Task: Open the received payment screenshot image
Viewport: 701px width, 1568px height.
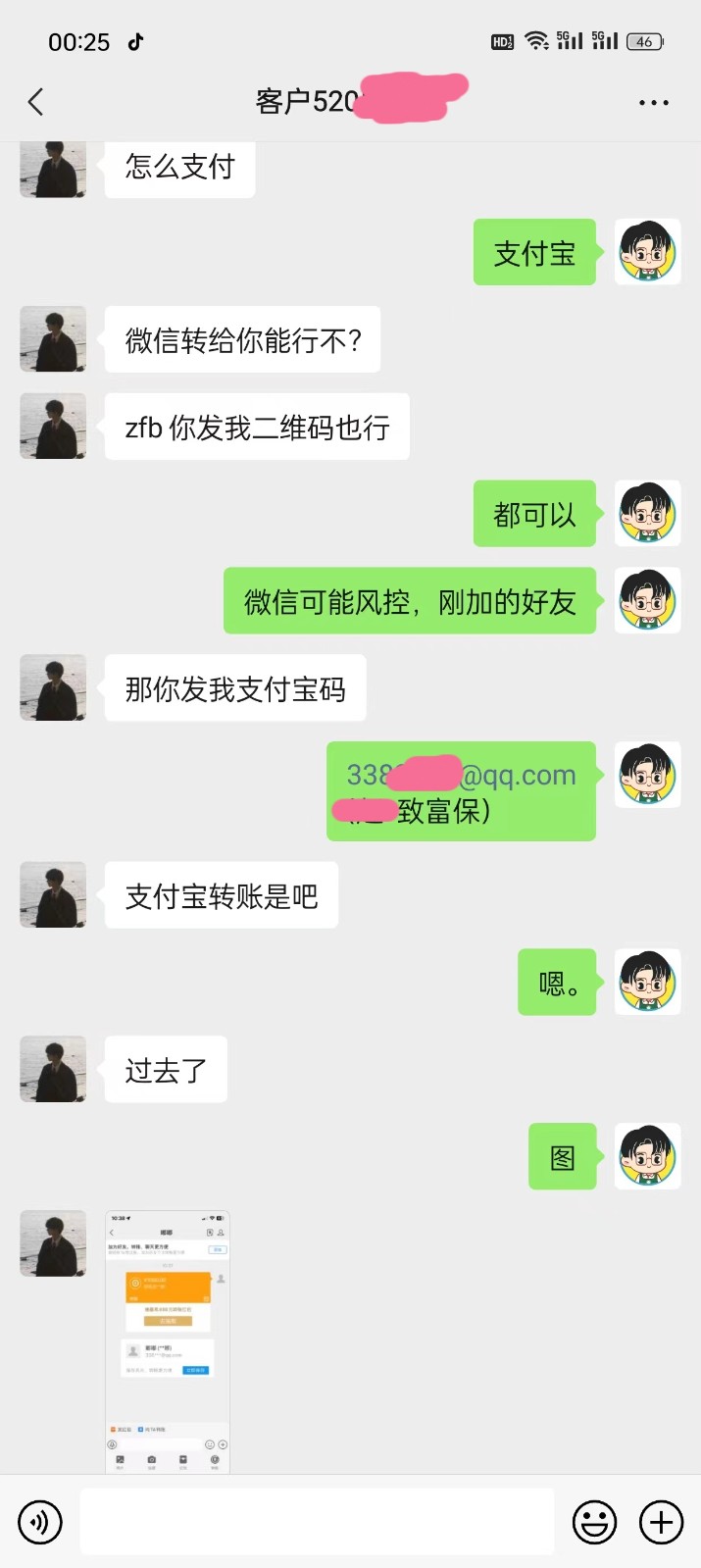Action: (167, 1340)
